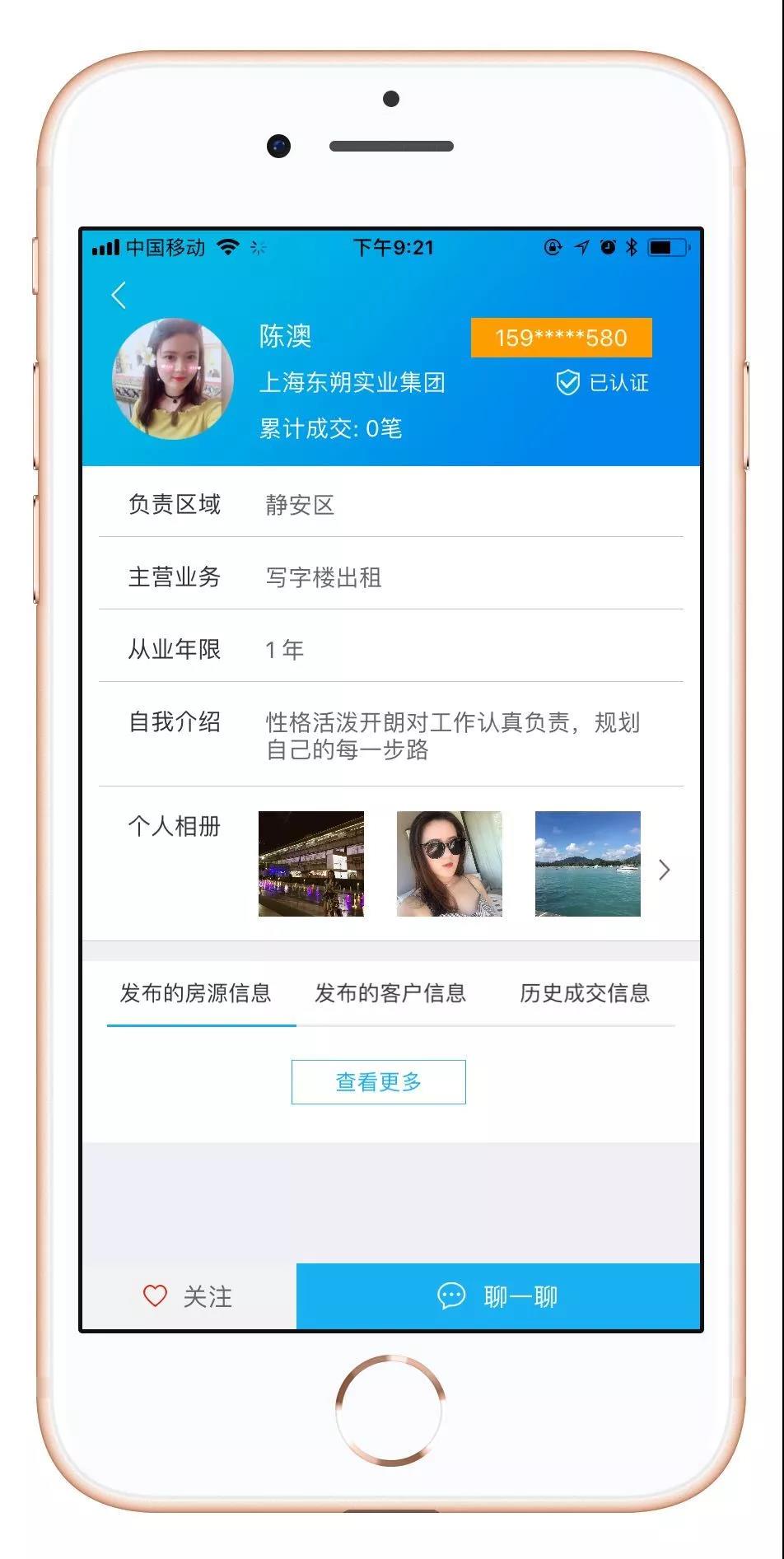The height and width of the screenshot is (1559, 784).
Task: Tap the 查看更多 button
Action: (x=379, y=1081)
